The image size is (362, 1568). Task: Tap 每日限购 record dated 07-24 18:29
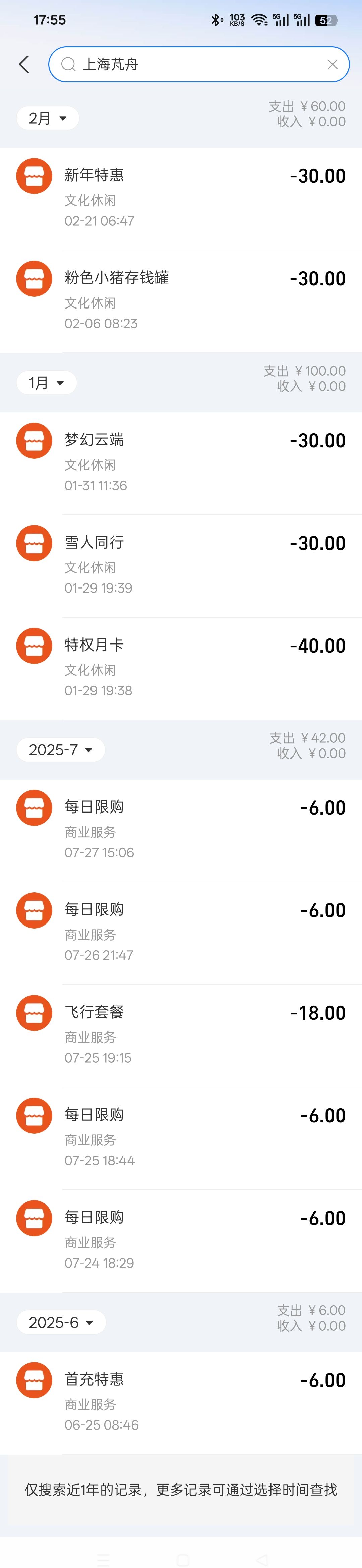point(181,1239)
